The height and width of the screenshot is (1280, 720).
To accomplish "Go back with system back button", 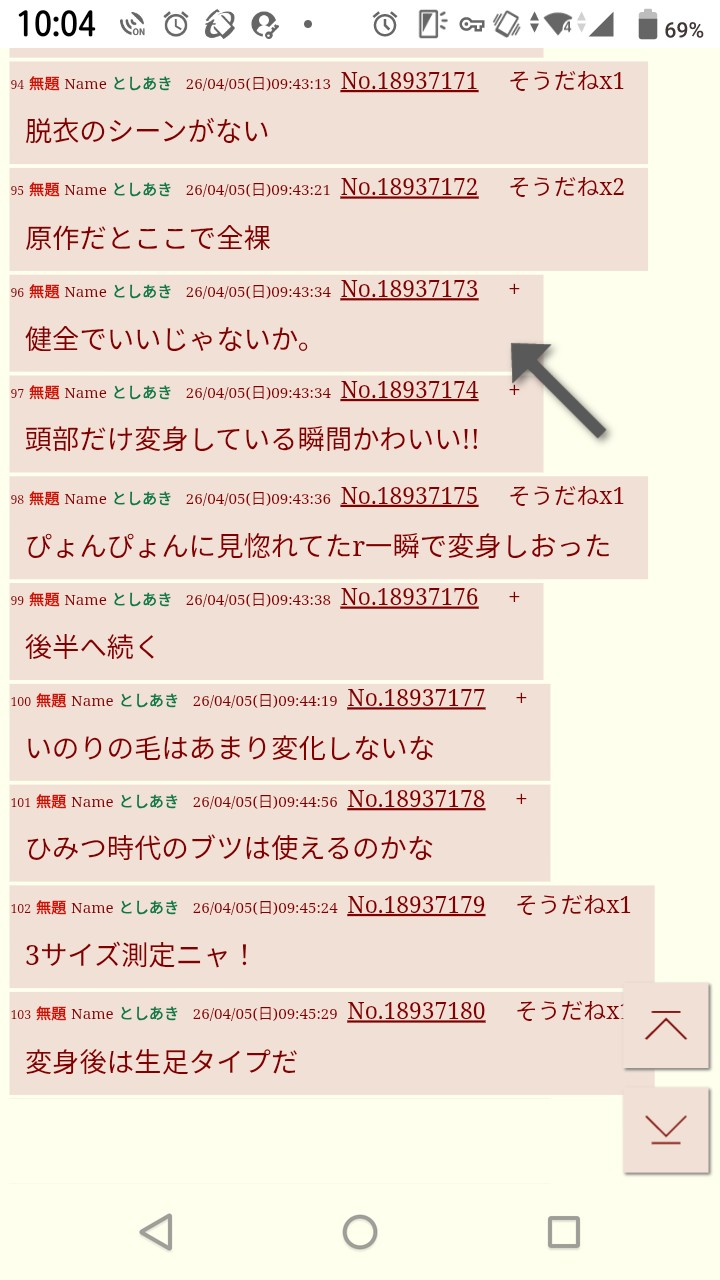I will (x=156, y=1232).
